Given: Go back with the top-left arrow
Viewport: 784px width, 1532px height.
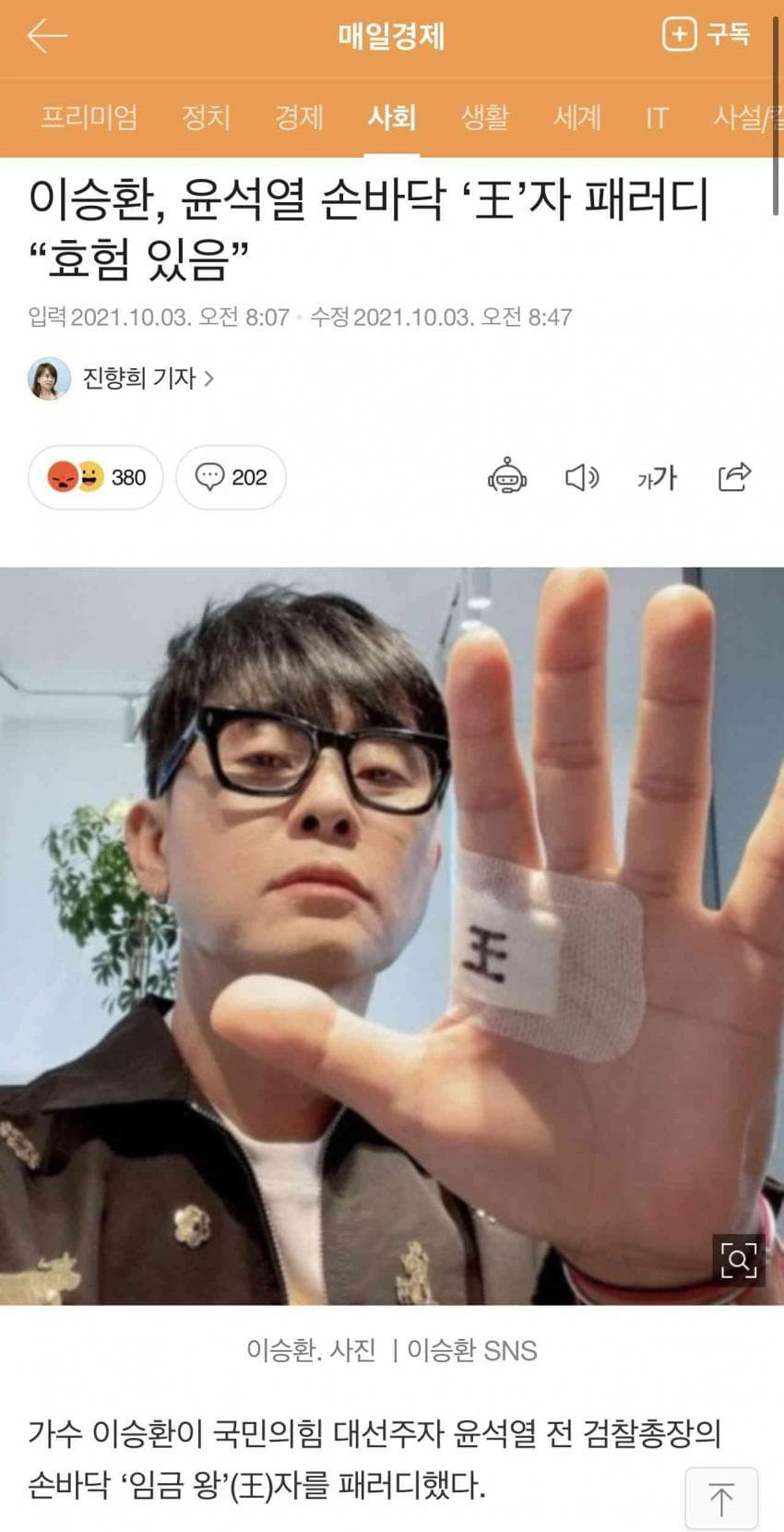Looking at the screenshot, I should click(x=47, y=36).
